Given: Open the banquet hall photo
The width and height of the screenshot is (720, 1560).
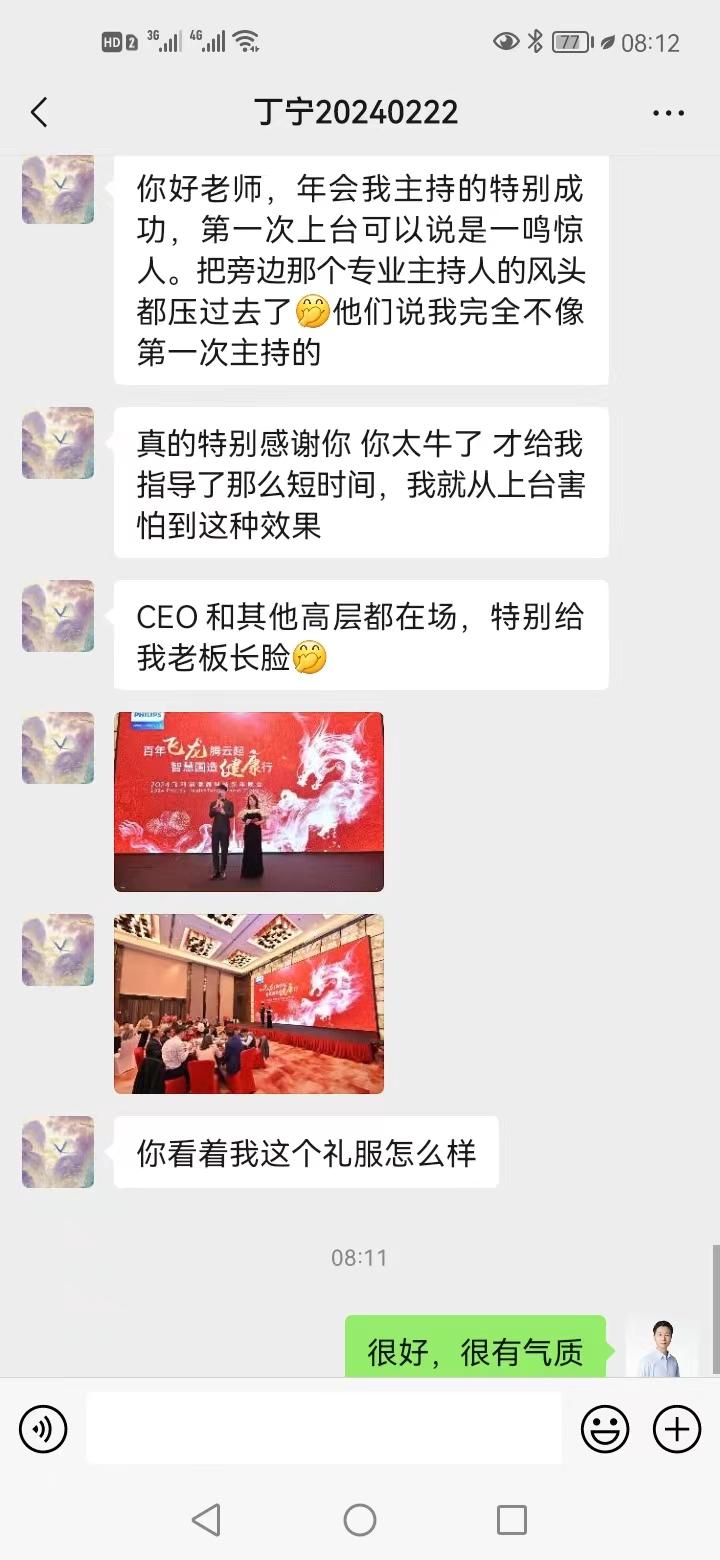Looking at the screenshot, I should pyautogui.click(x=249, y=1003).
